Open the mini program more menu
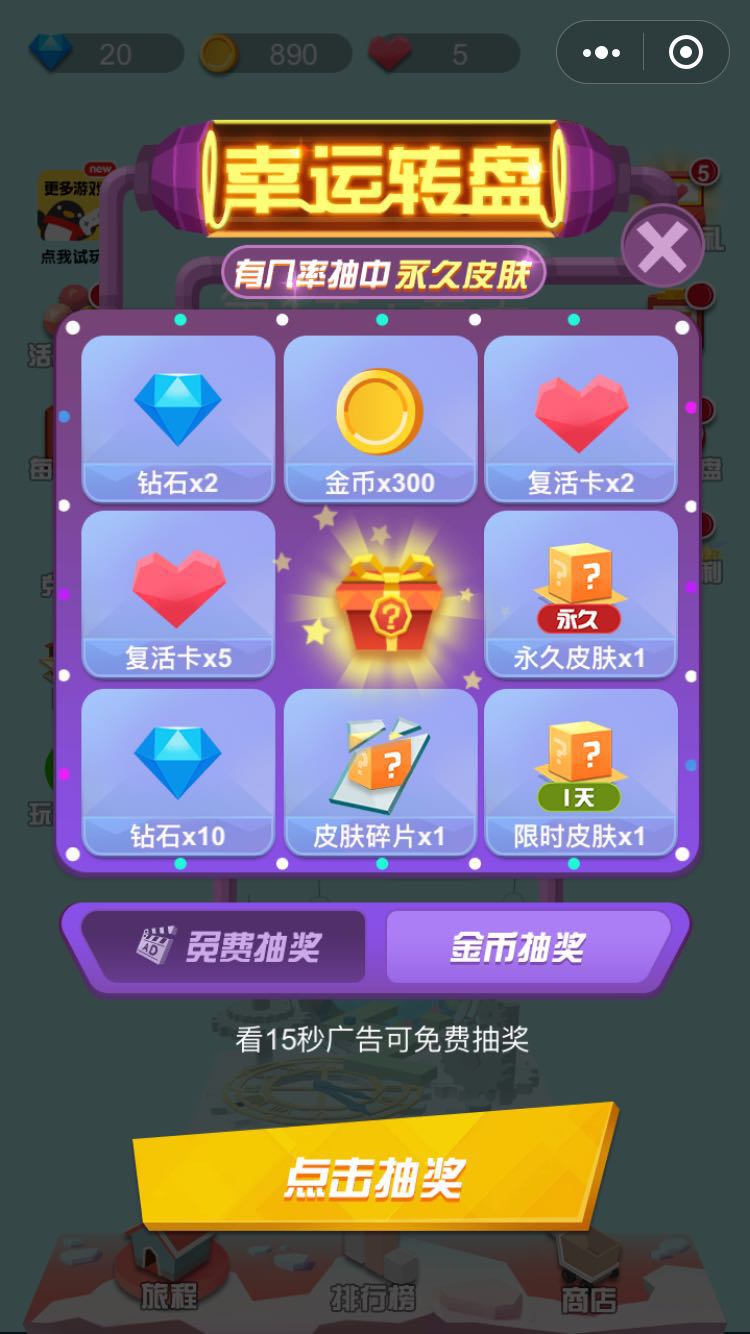The width and height of the screenshot is (750, 1334). coord(601,52)
